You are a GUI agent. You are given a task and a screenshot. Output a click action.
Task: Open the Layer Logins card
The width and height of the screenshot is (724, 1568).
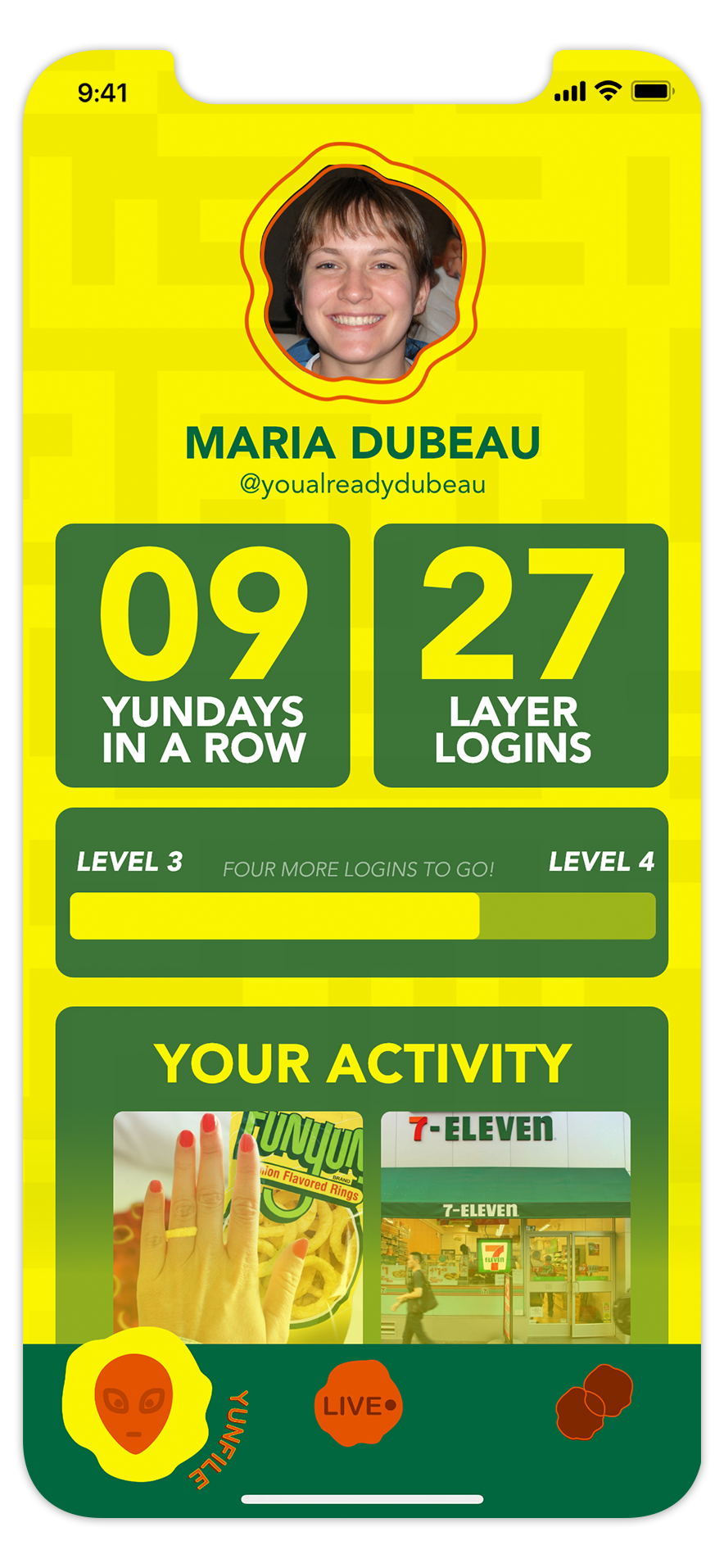(521, 655)
